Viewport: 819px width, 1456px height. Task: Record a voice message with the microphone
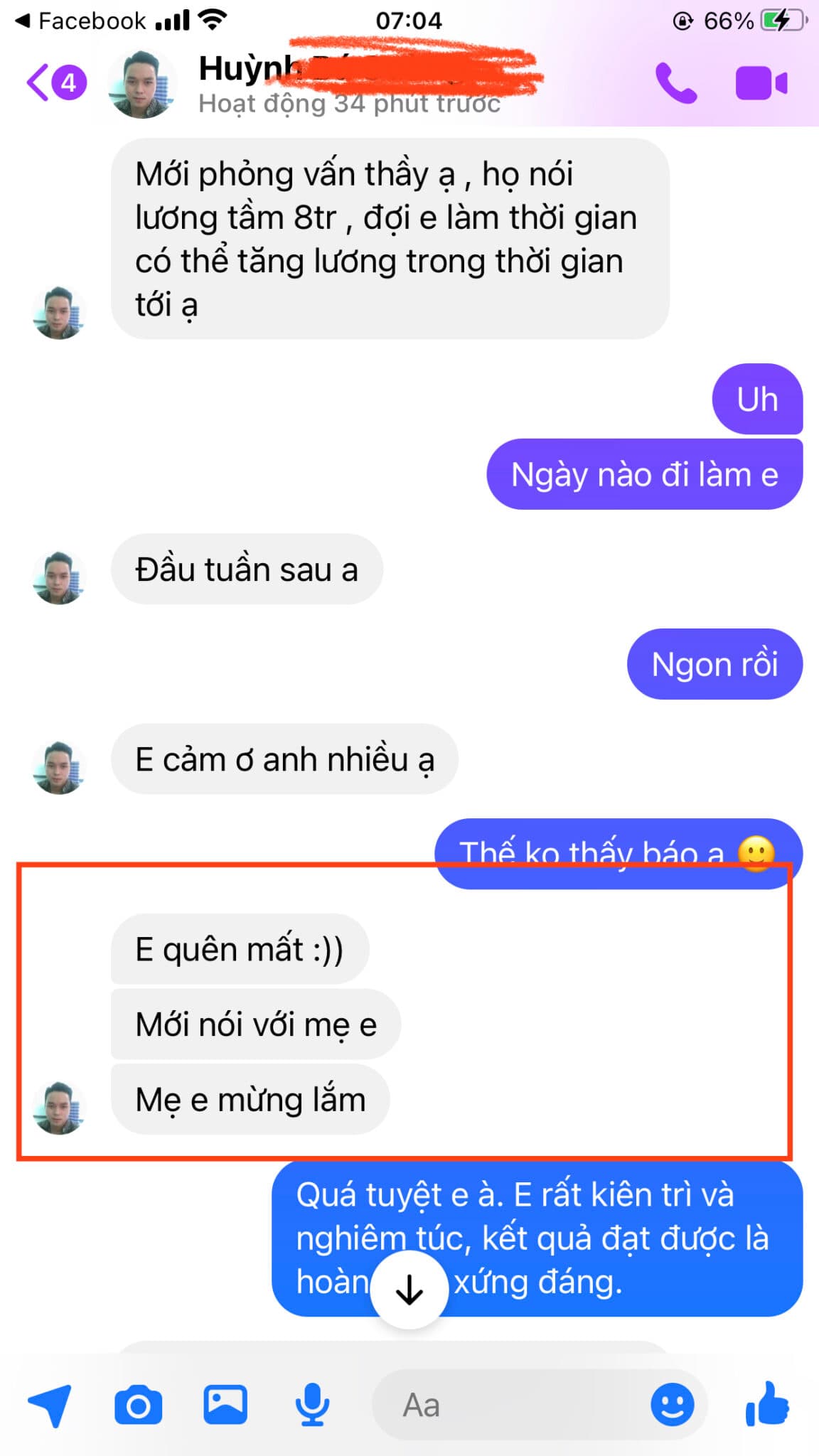(x=310, y=1404)
